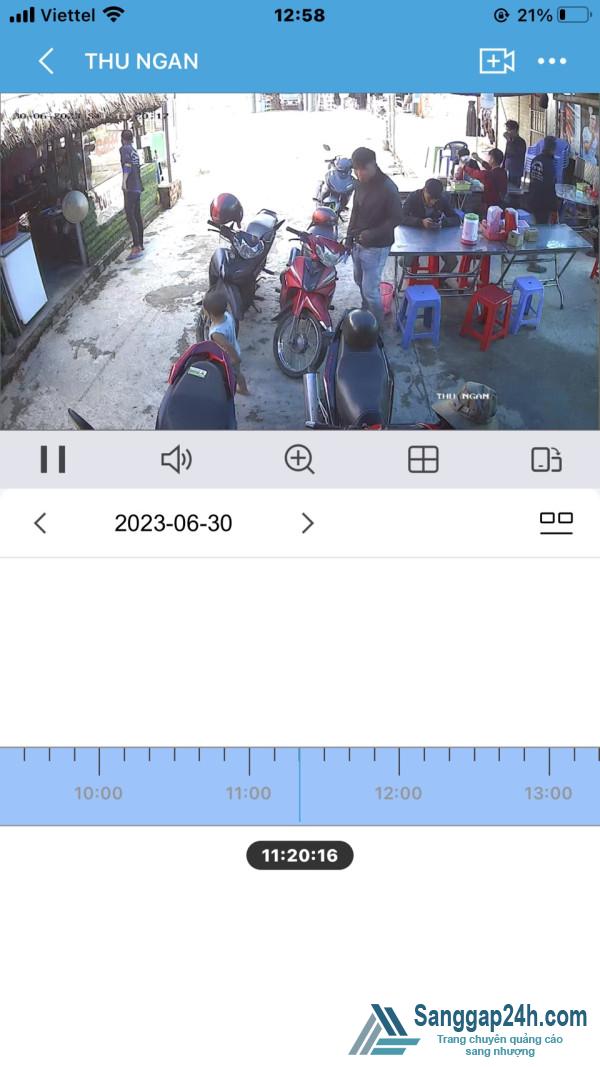Go to the next day
This screenshot has height=1067, width=600.
coord(307,523)
